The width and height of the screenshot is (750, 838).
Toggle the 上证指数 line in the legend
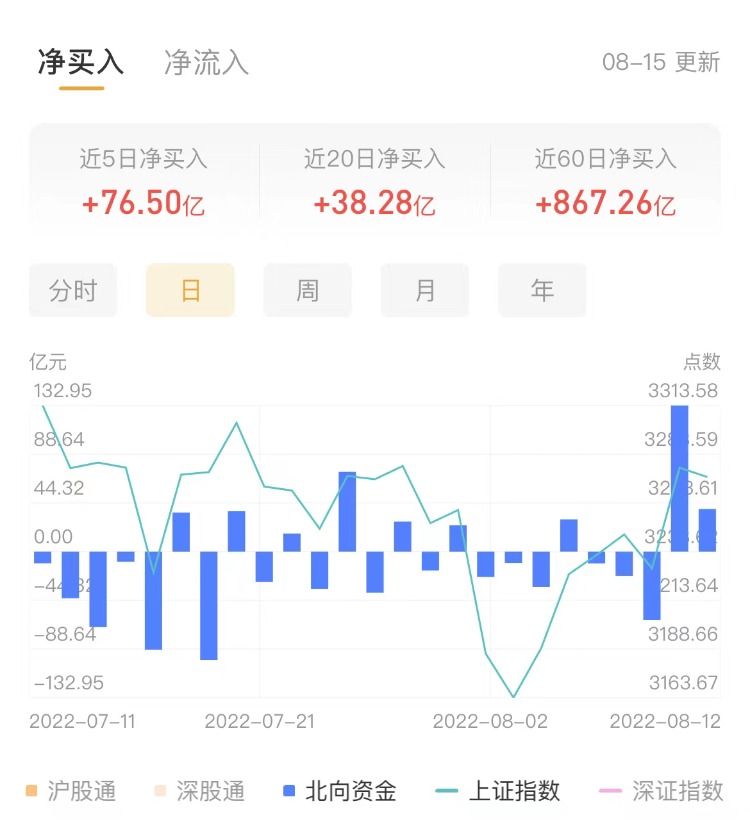click(498, 792)
